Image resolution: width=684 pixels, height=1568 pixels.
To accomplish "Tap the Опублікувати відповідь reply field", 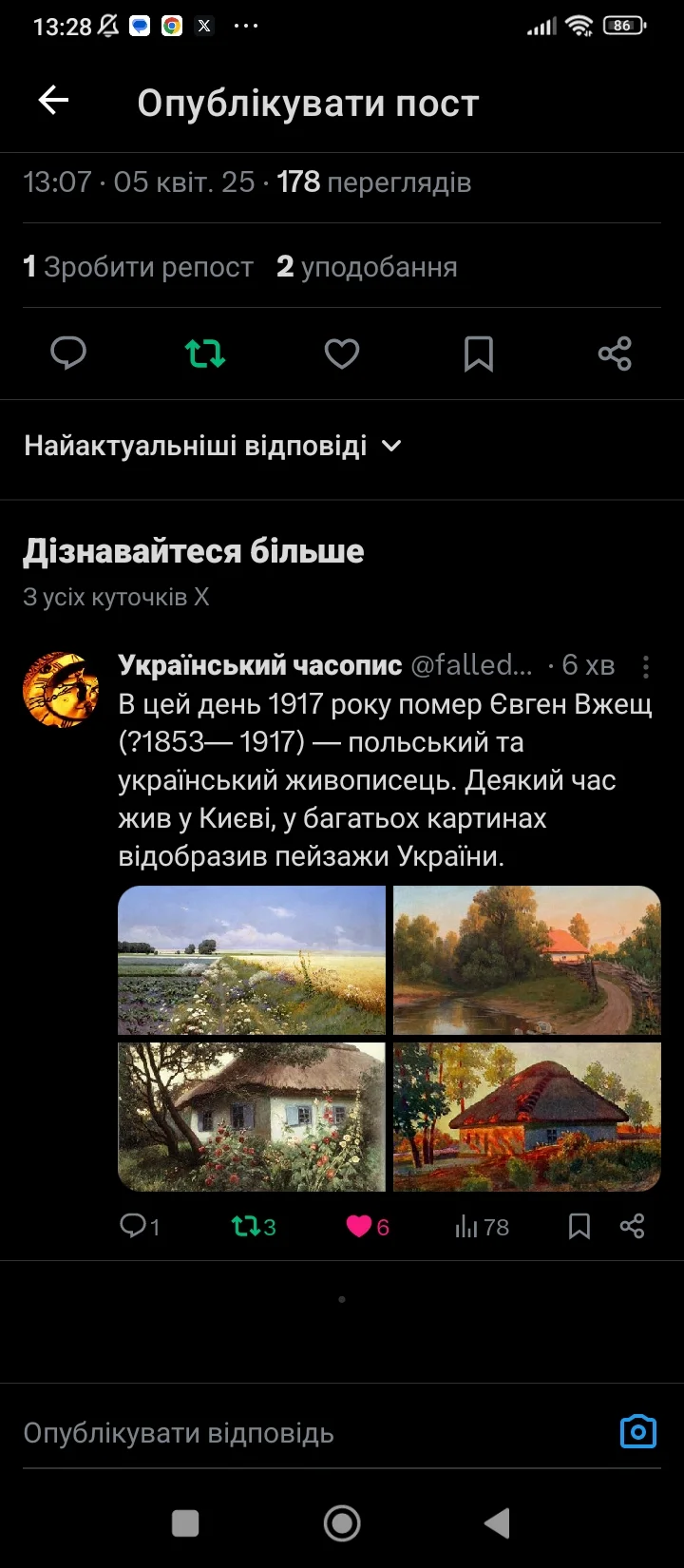I will pos(313,1432).
